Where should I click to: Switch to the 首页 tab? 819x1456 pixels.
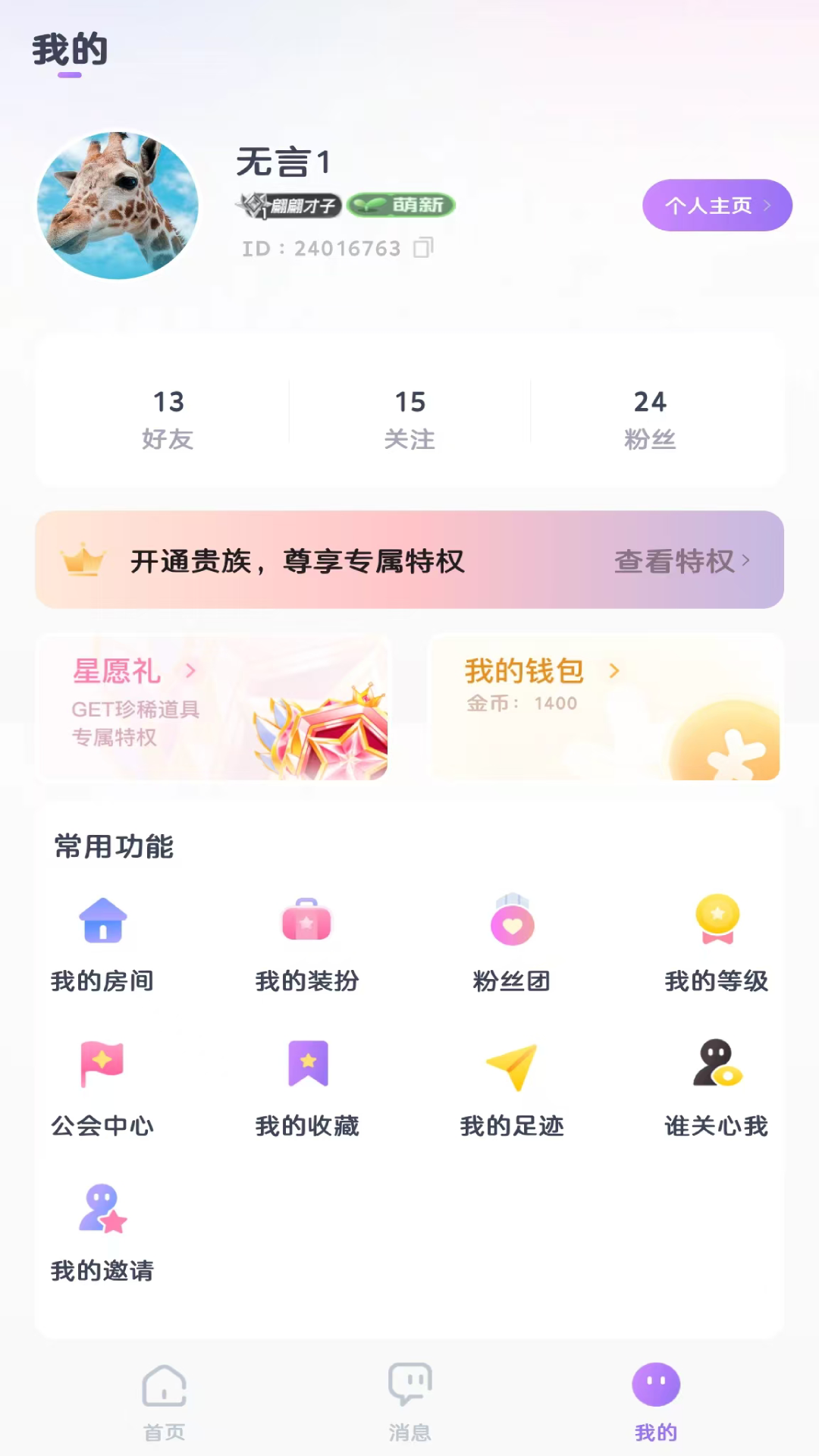coord(165,1401)
